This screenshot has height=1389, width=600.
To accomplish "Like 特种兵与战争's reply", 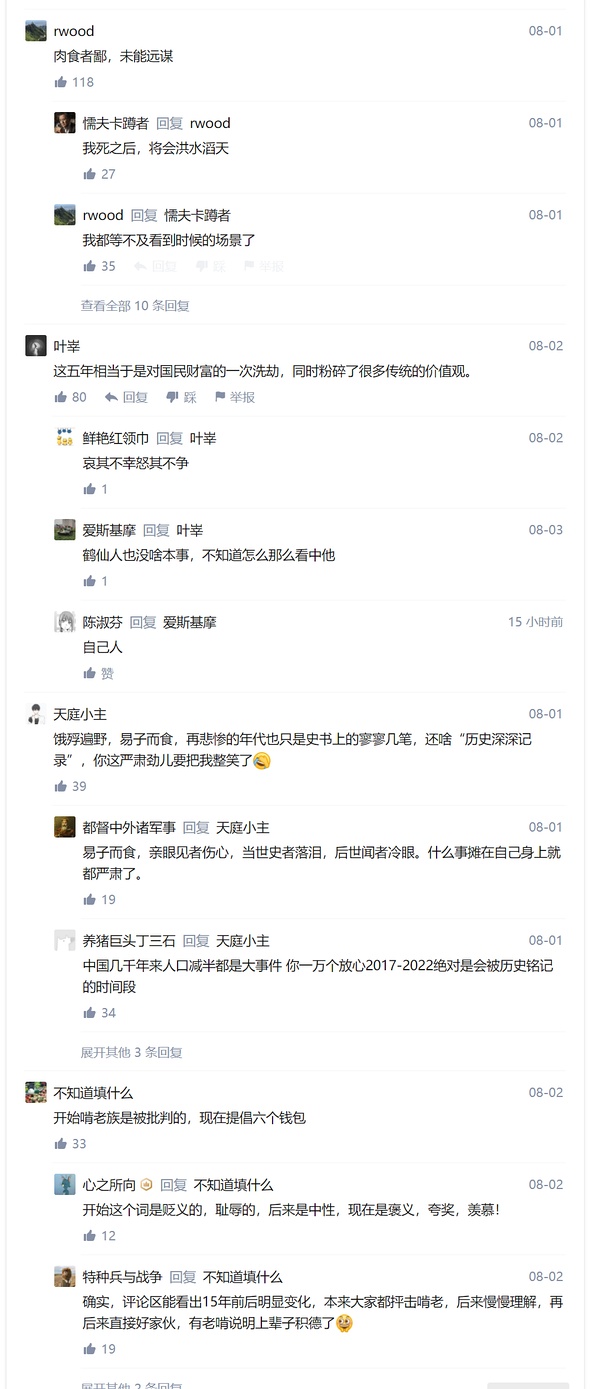I will click(91, 1349).
